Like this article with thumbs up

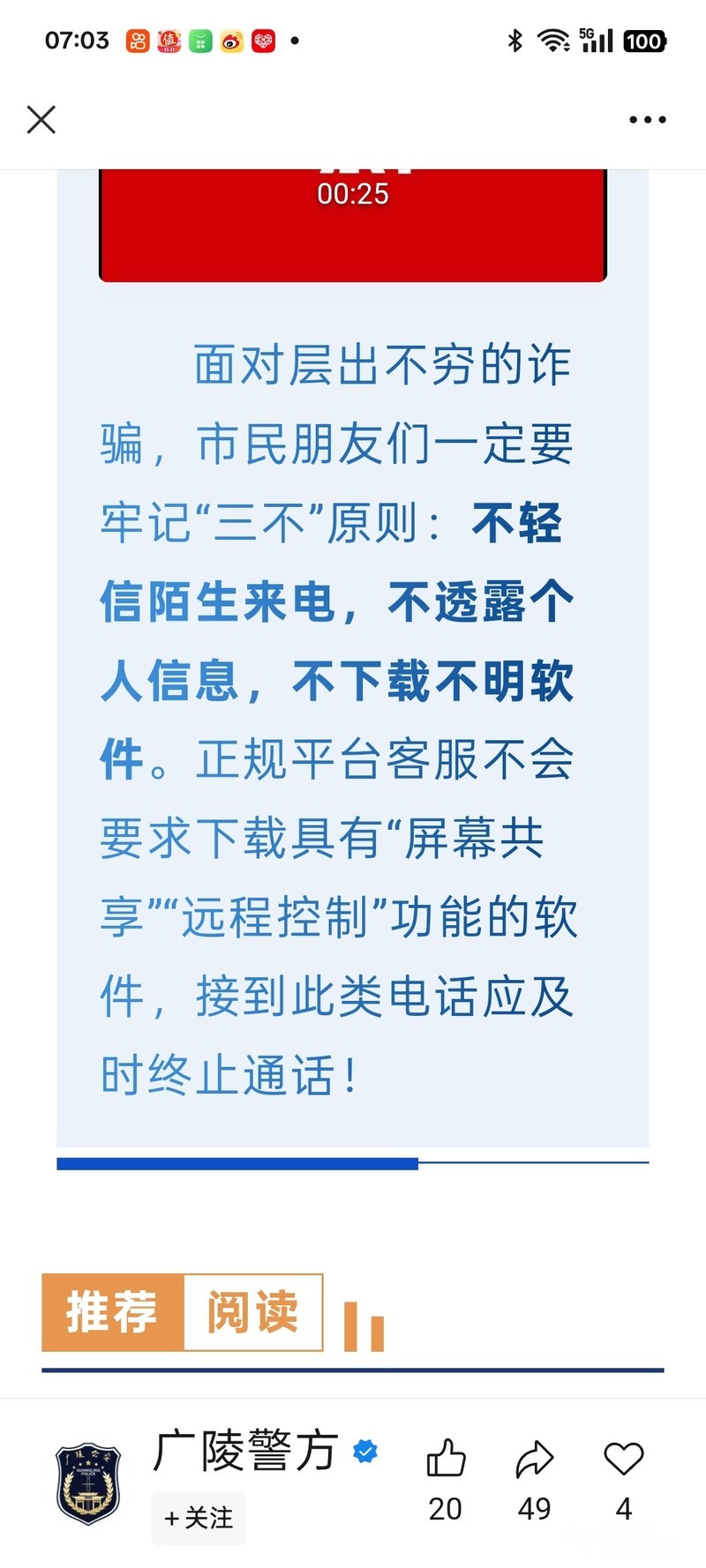pyautogui.click(x=446, y=1460)
